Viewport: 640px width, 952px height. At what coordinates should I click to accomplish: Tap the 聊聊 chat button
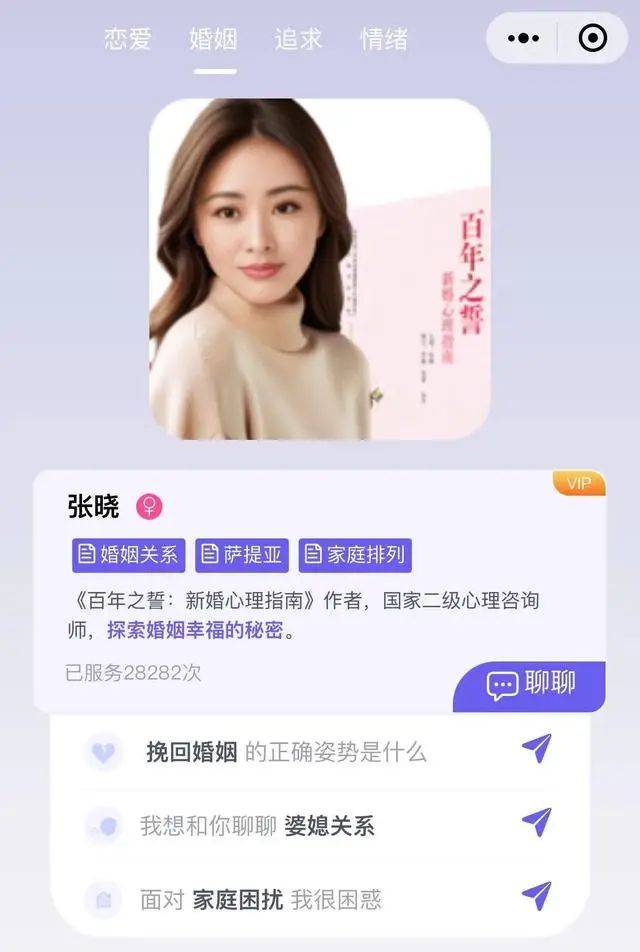click(x=530, y=684)
